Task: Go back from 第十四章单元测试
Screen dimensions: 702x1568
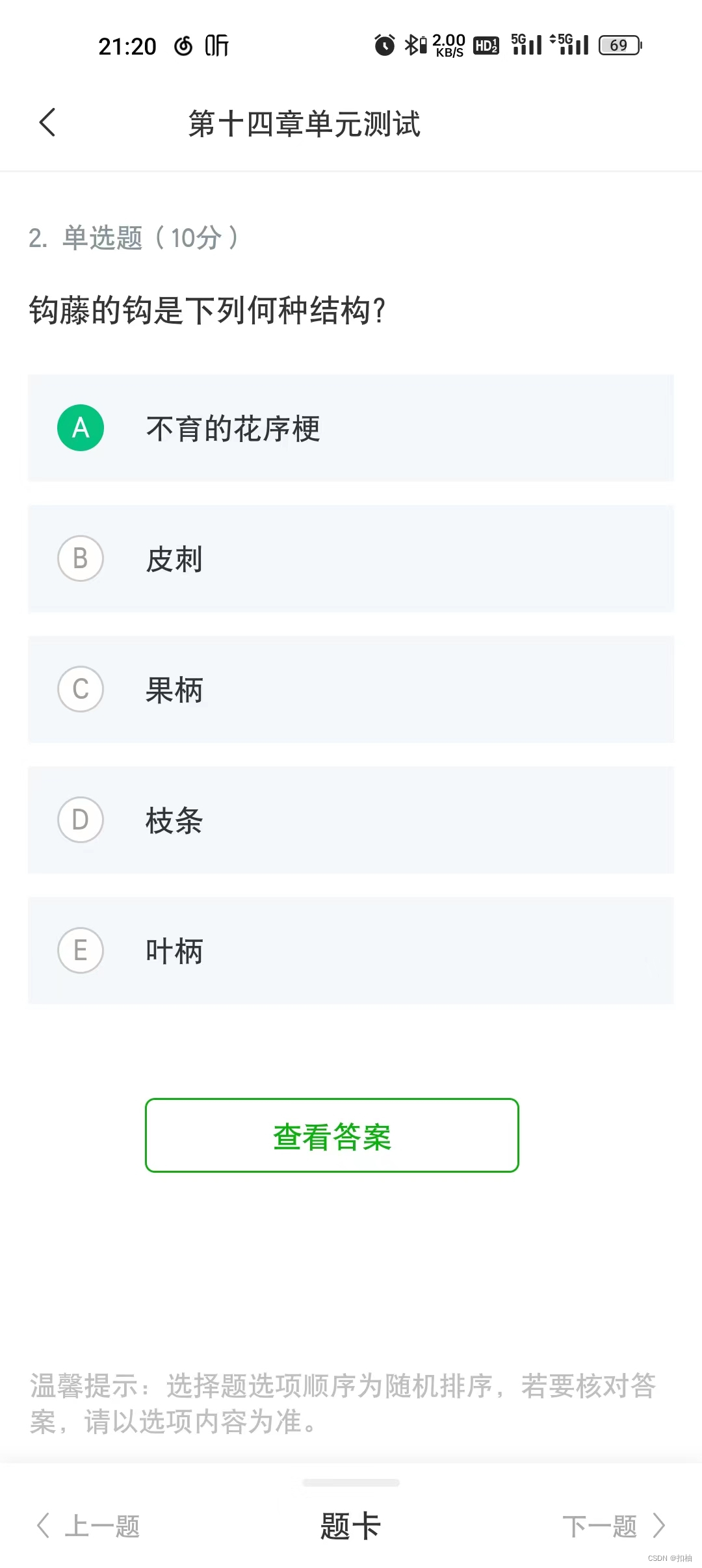Action: pyautogui.click(x=47, y=122)
